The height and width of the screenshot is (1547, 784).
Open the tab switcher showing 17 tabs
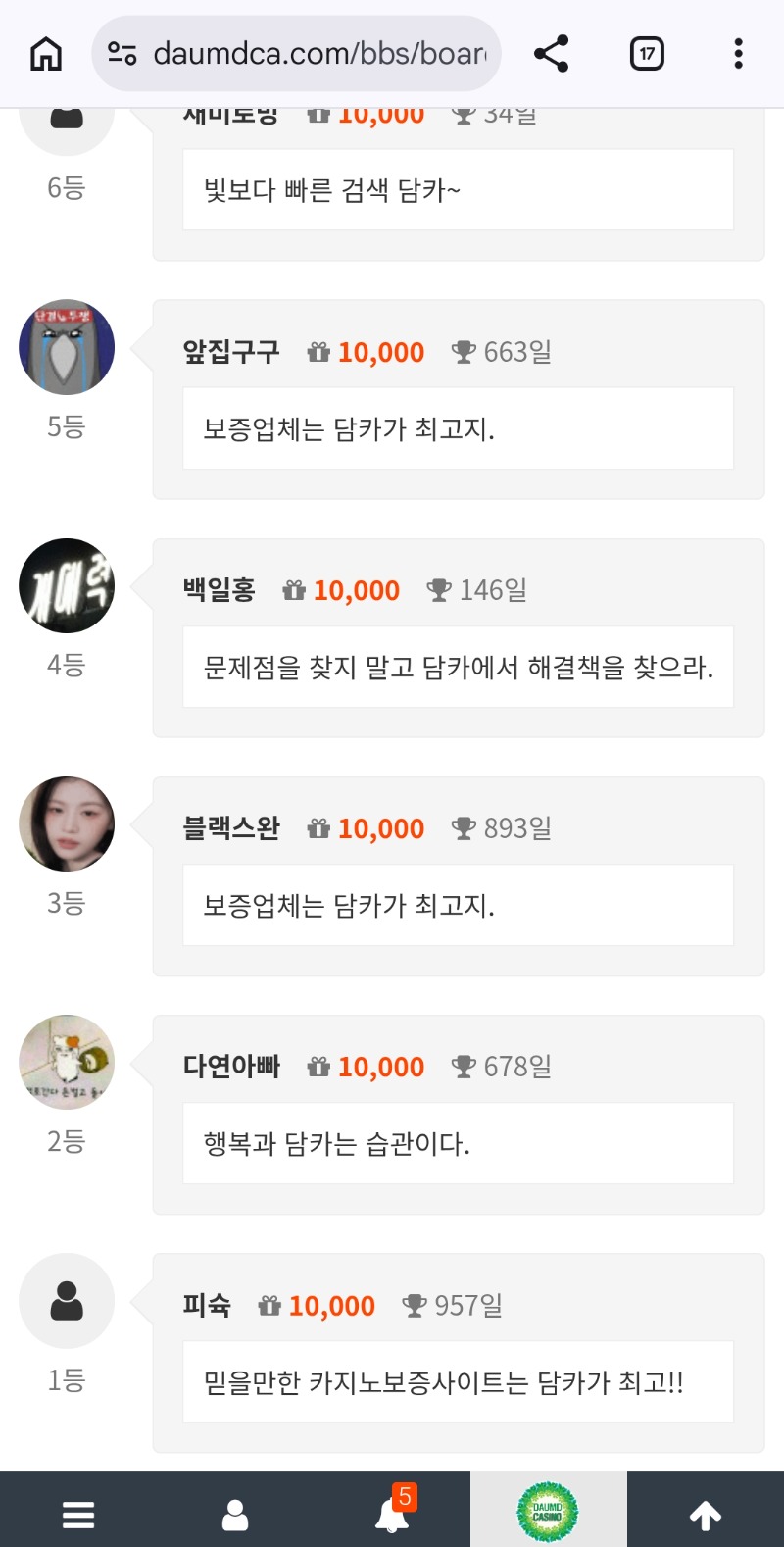tap(646, 54)
